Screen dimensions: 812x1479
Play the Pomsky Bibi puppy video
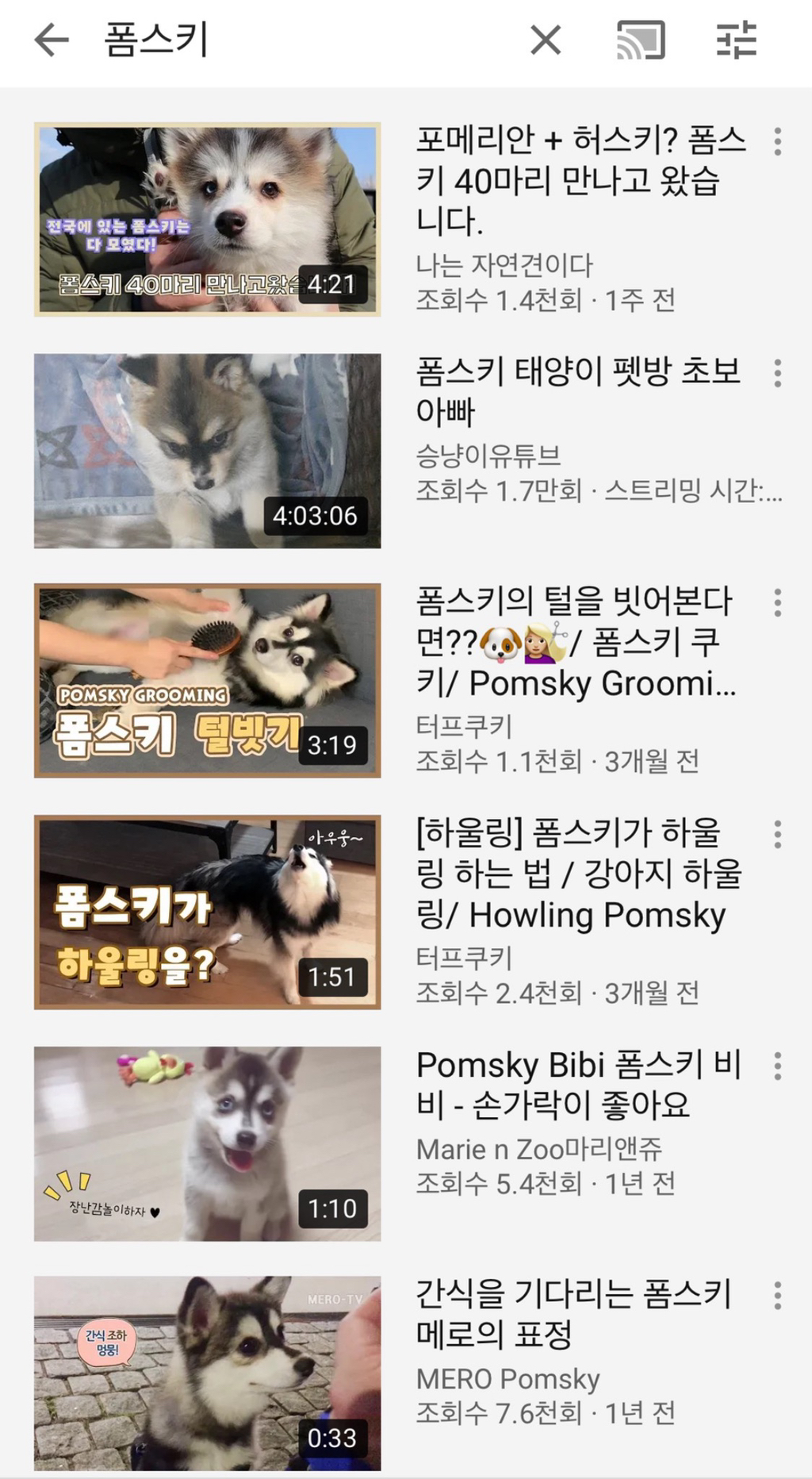(206, 1143)
